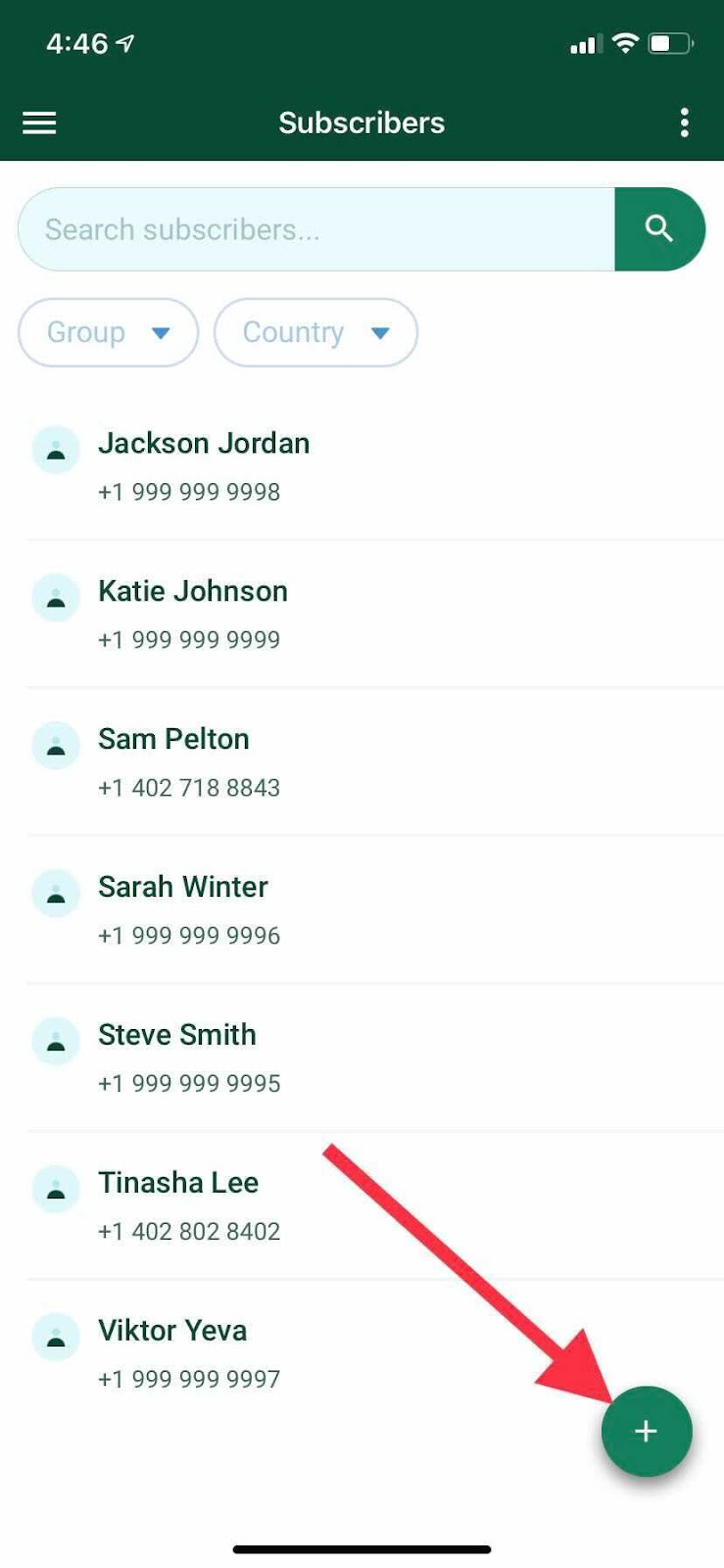
Task: Open Katie Johnson's subscriber entry
Action: coord(193,612)
